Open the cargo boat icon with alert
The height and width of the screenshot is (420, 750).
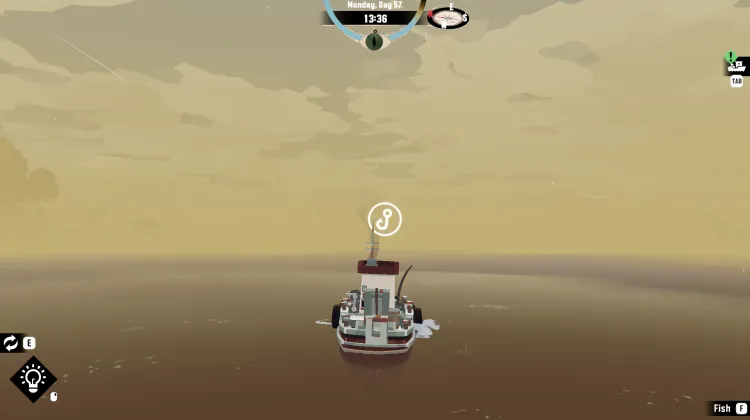tap(737, 66)
